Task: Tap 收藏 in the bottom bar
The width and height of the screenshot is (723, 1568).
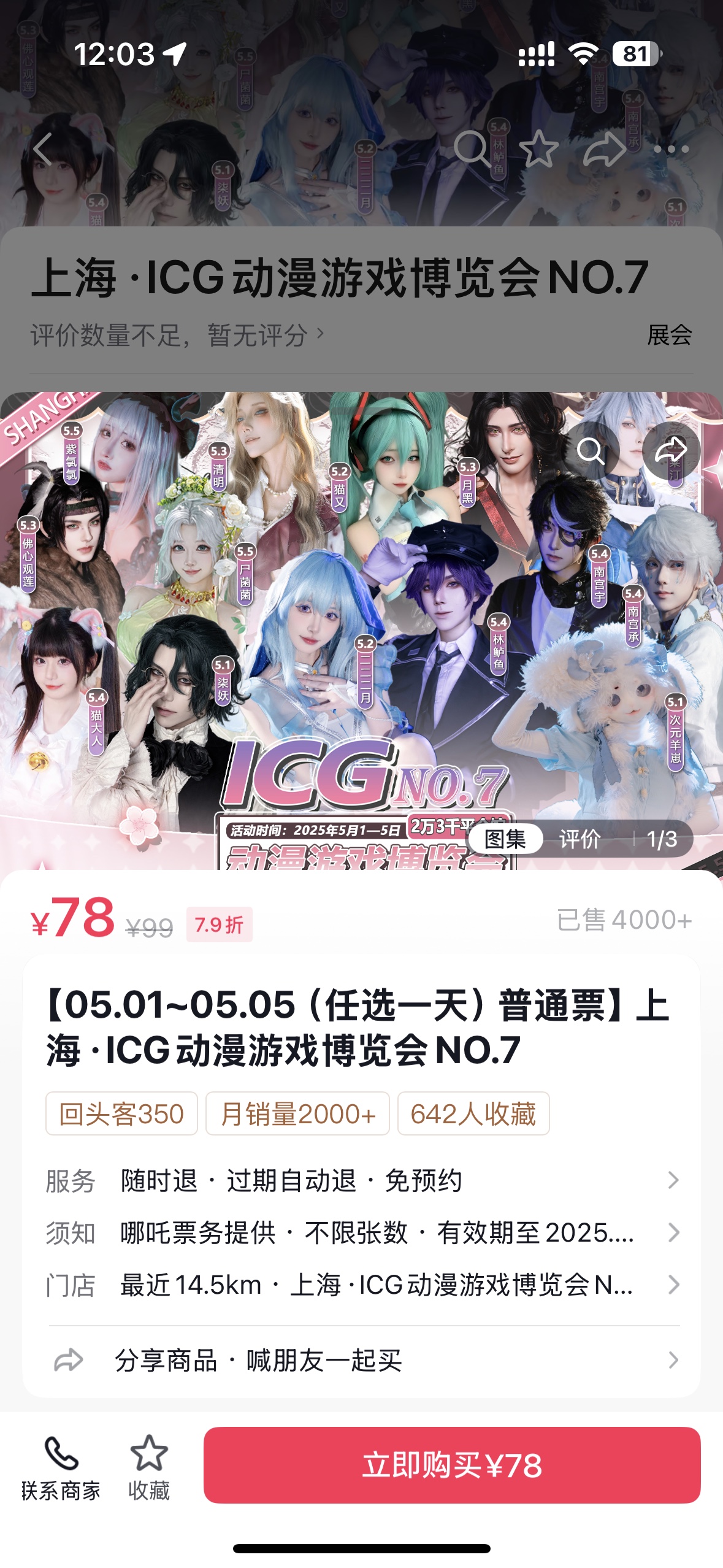Action: (x=149, y=1467)
